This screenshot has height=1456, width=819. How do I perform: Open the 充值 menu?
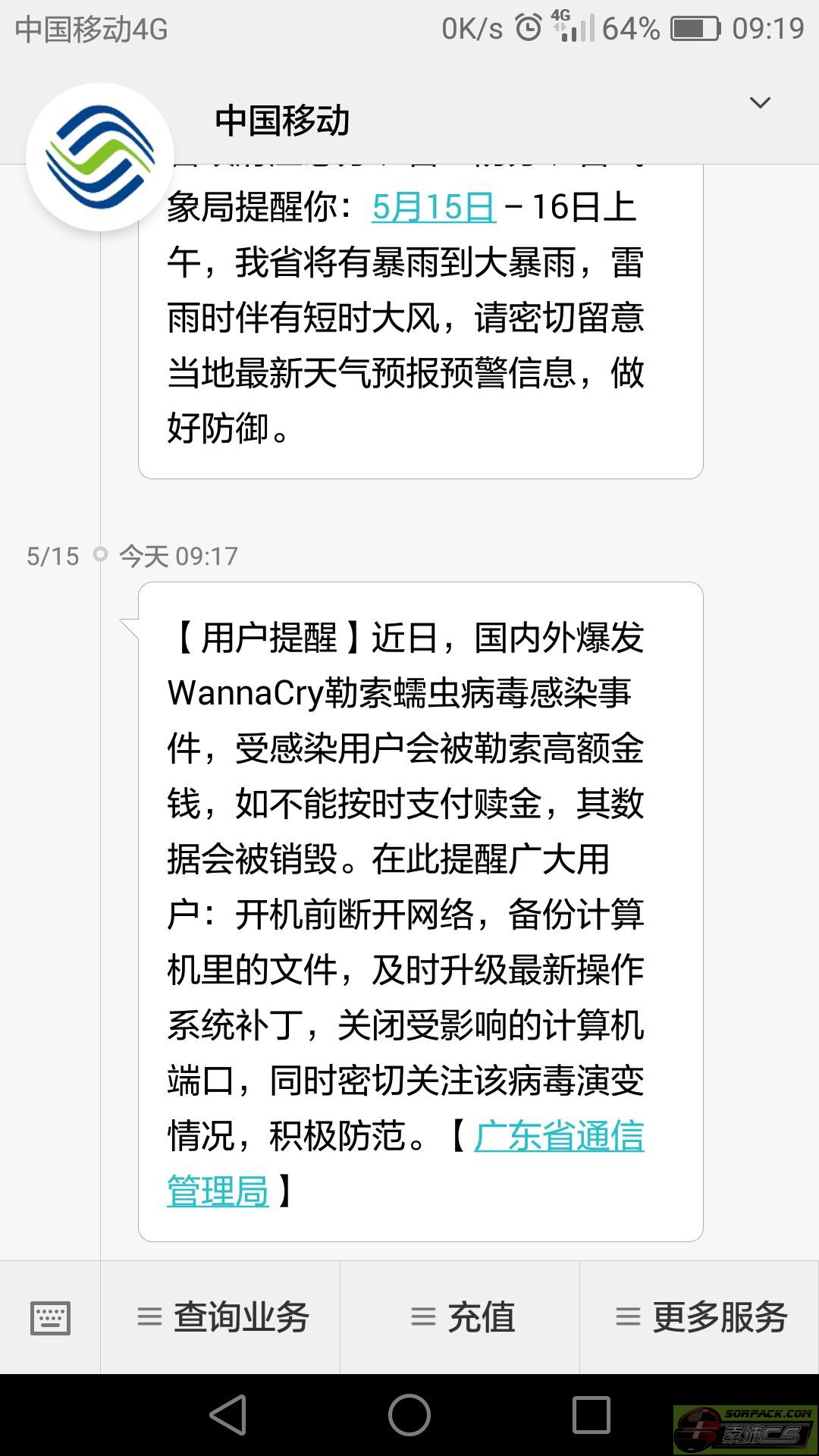click(x=460, y=1317)
